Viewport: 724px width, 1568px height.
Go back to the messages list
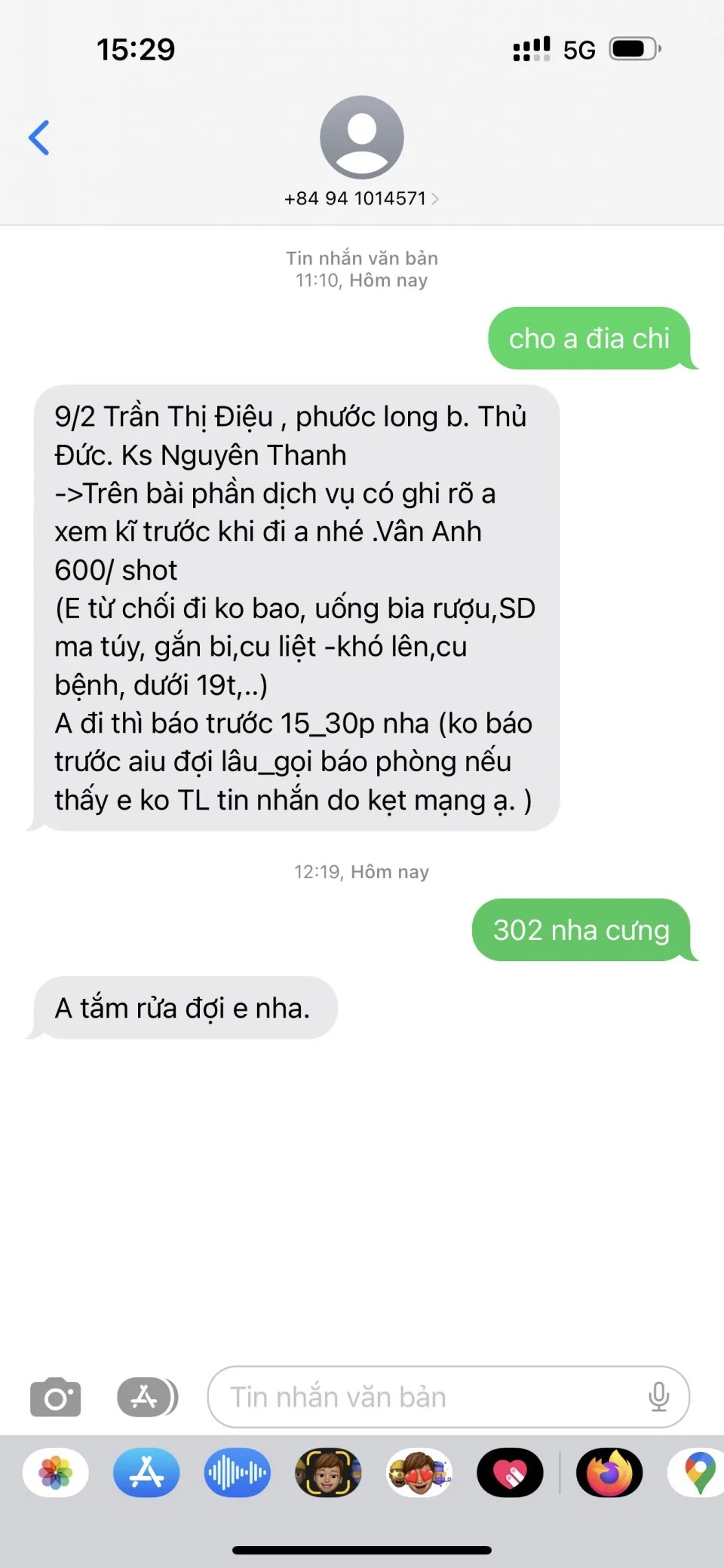tap(39, 138)
